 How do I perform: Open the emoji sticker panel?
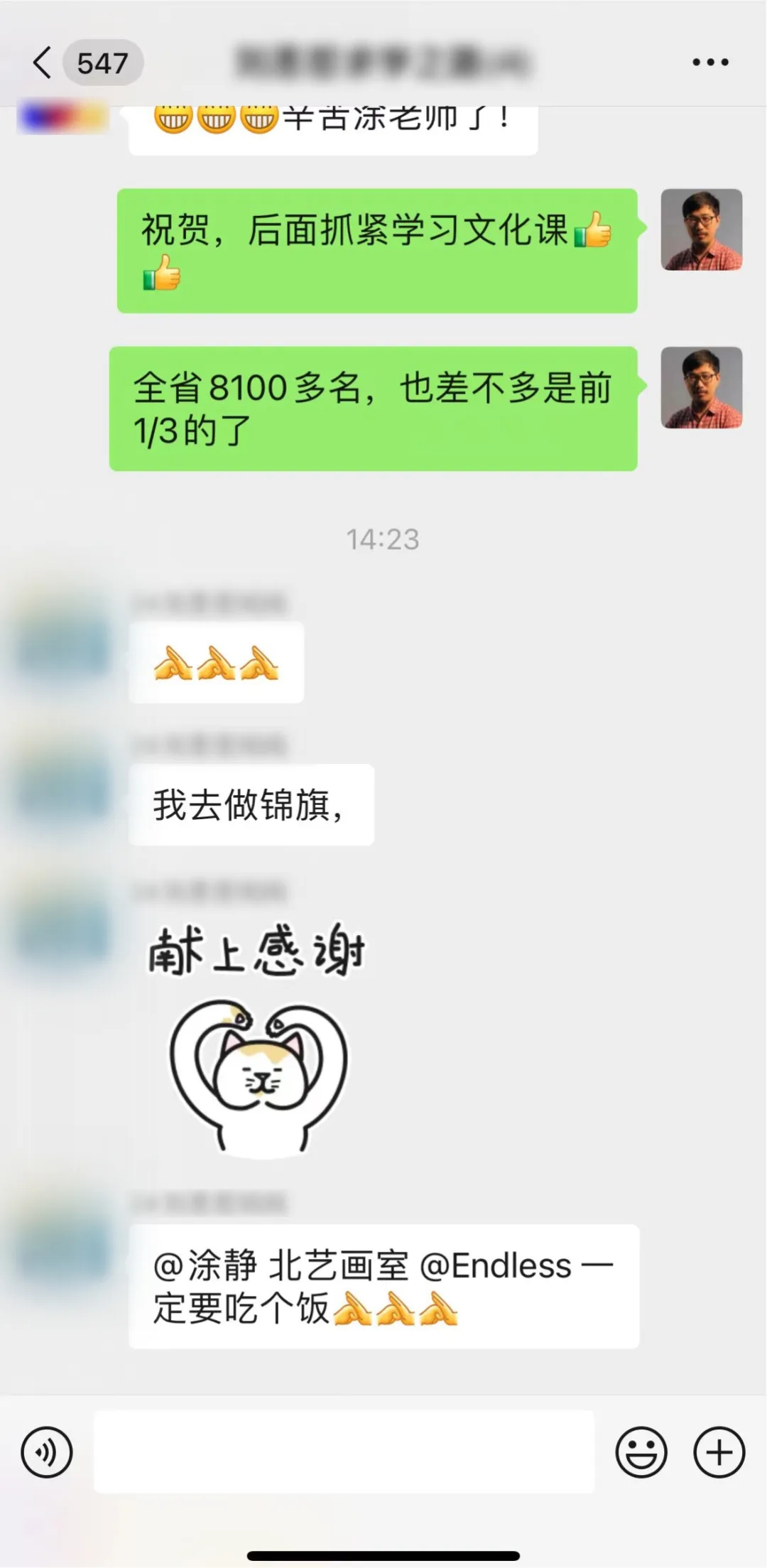[x=641, y=1452]
